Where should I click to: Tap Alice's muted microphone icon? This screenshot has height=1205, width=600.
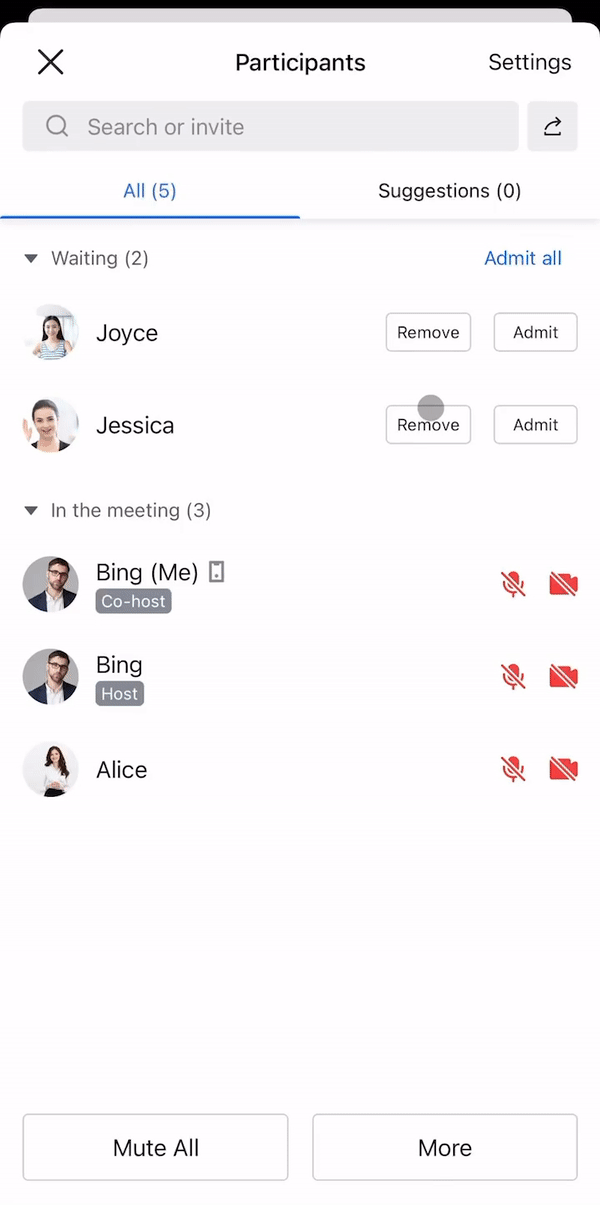513,769
